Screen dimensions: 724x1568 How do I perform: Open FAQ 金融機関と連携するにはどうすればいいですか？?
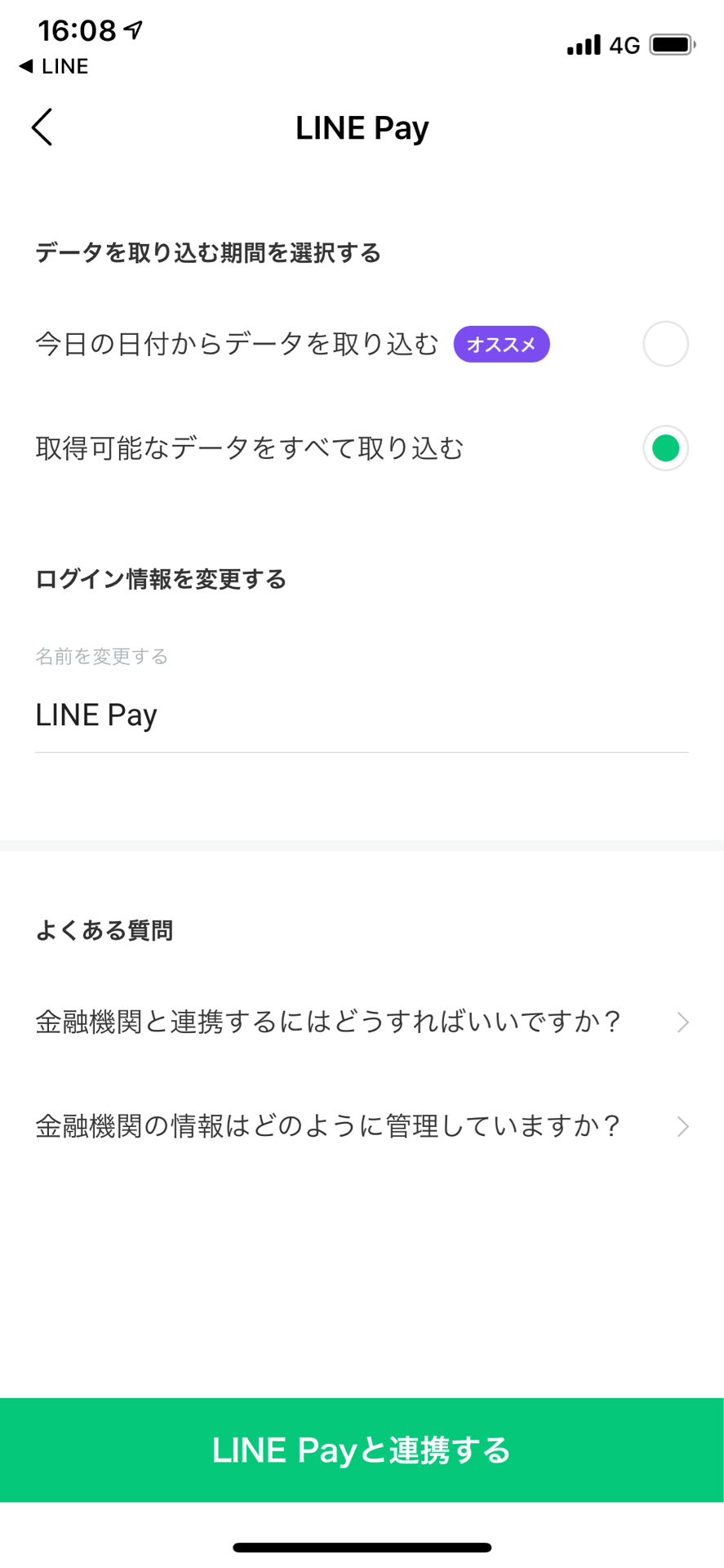[x=362, y=1022]
